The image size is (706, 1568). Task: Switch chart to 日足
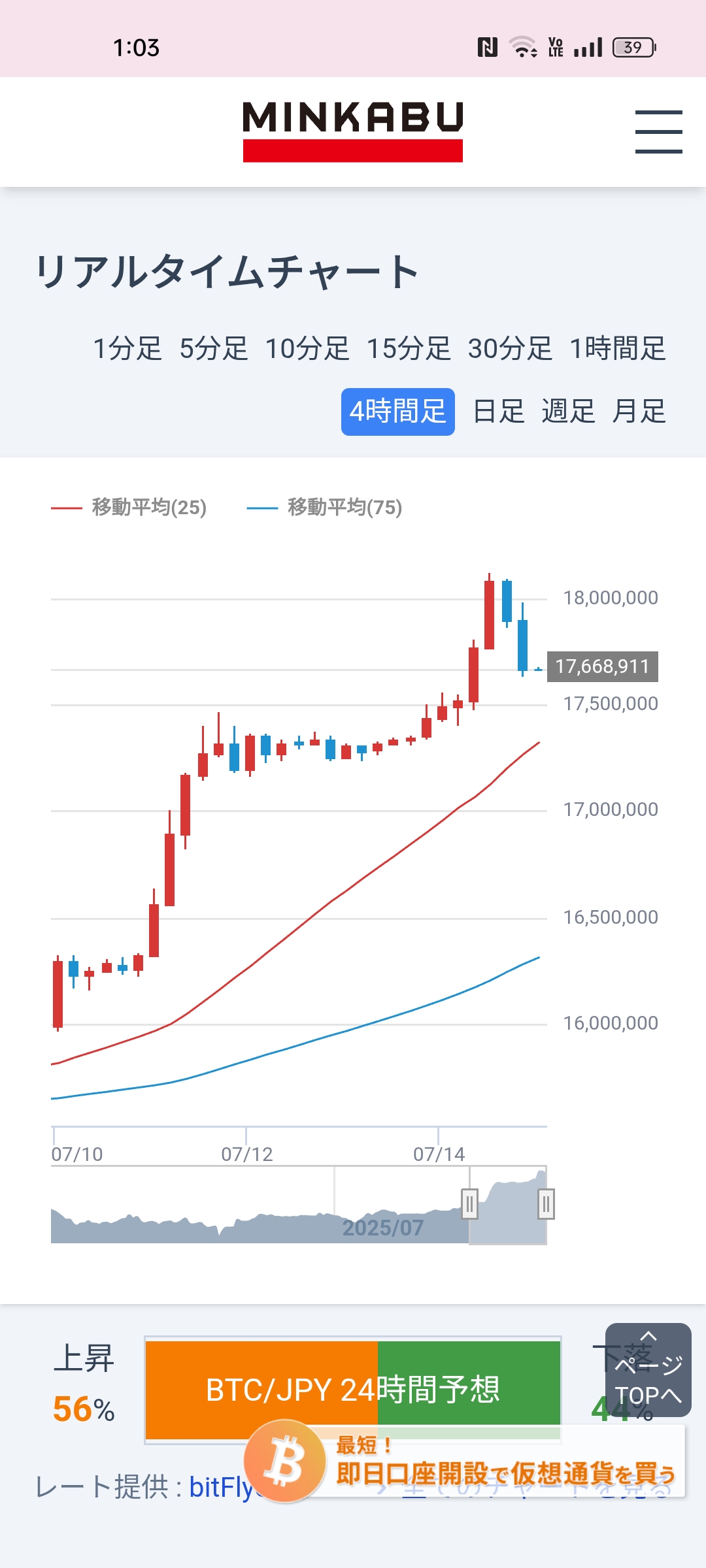click(499, 412)
